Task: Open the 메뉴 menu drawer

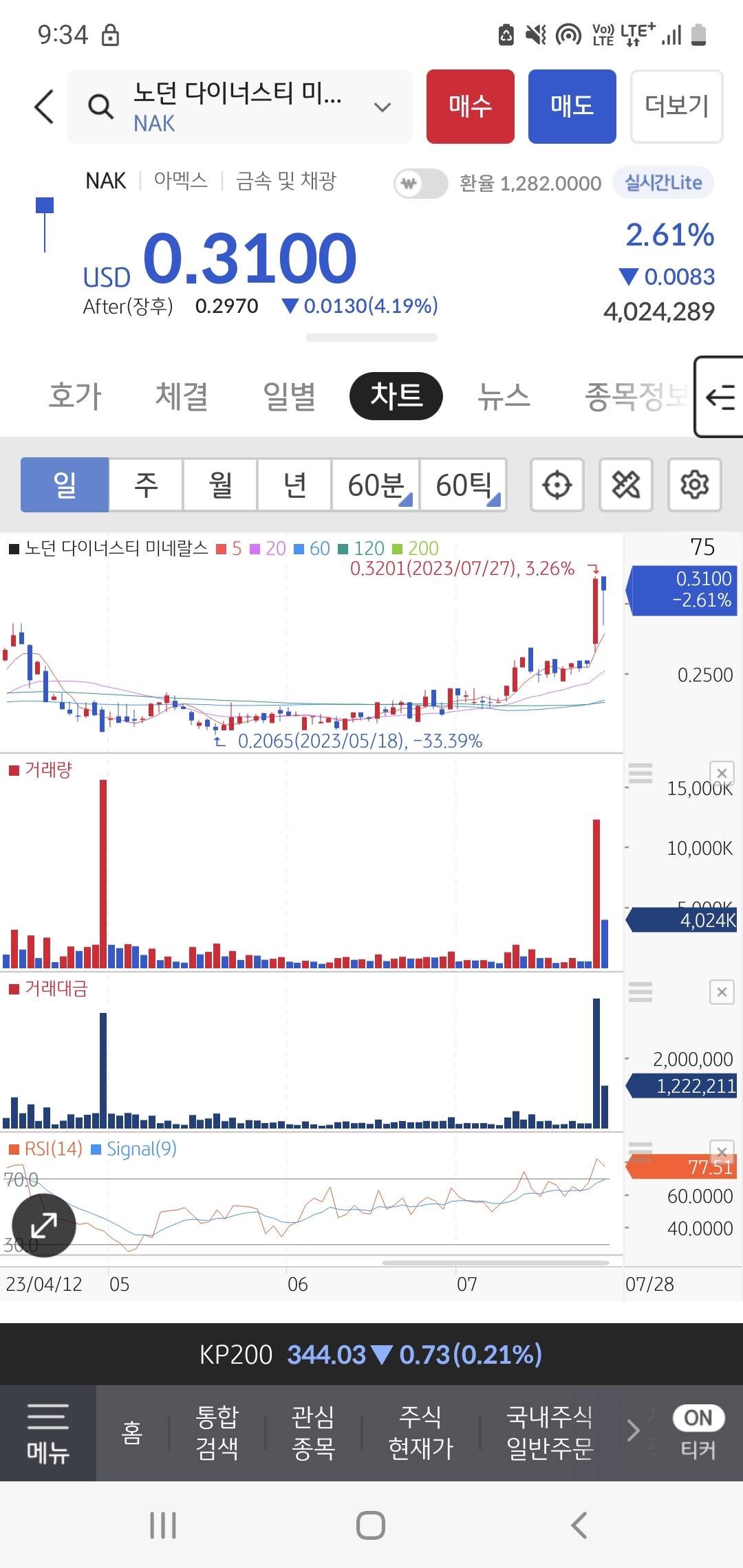Action: click(x=47, y=1433)
